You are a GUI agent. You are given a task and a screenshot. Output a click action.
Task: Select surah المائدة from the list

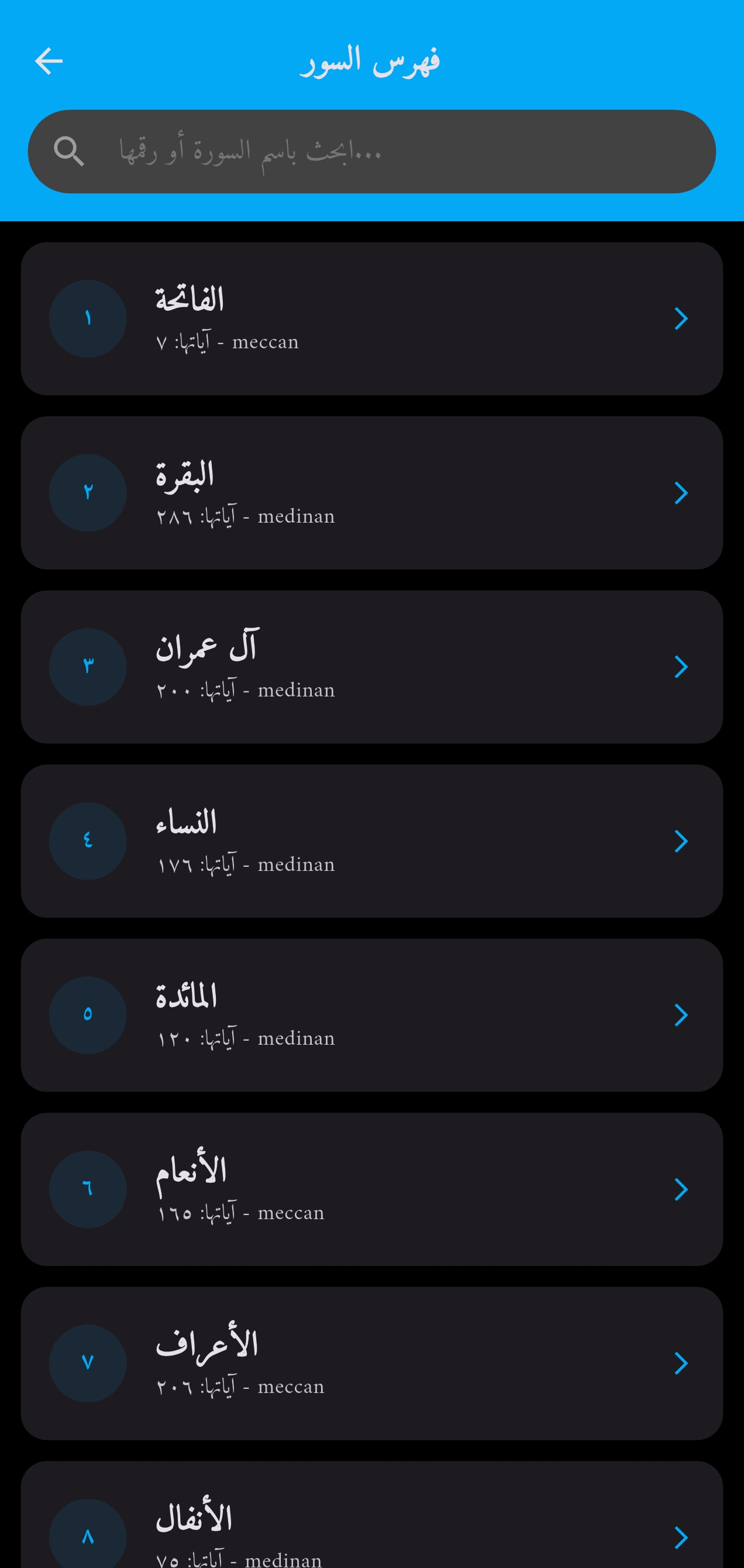(371, 1015)
